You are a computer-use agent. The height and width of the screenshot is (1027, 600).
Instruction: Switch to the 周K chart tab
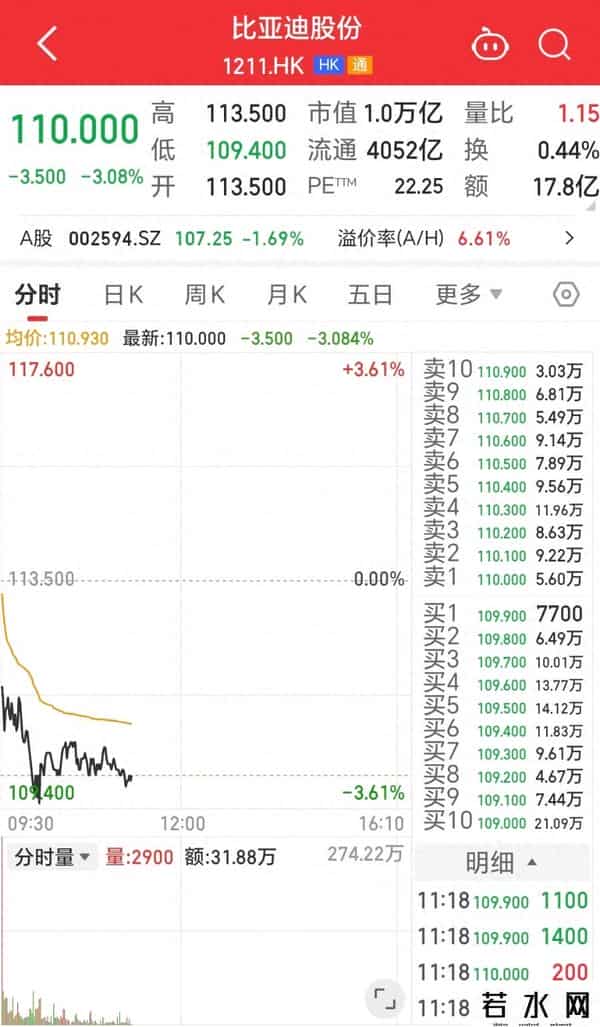(x=204, y=295)
